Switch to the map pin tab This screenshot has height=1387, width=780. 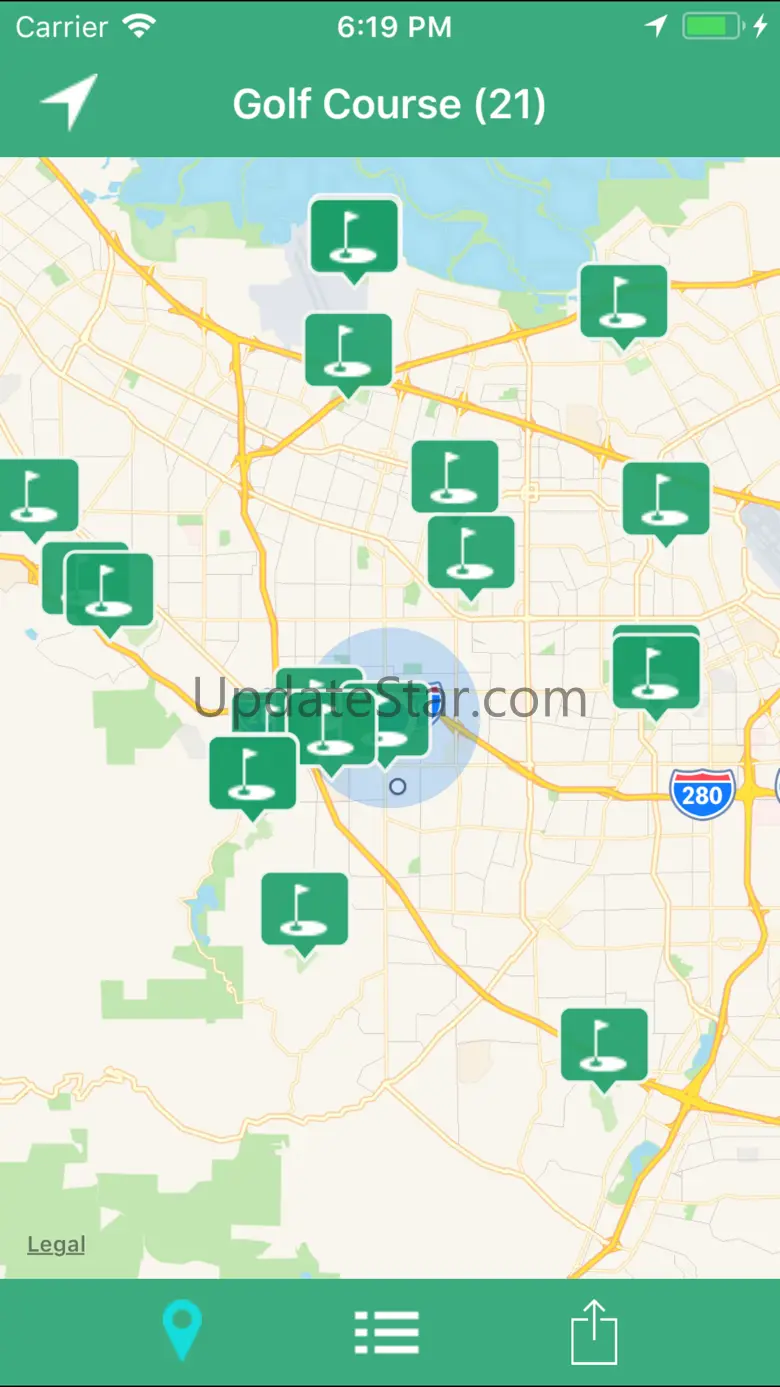click(182, 1331)
